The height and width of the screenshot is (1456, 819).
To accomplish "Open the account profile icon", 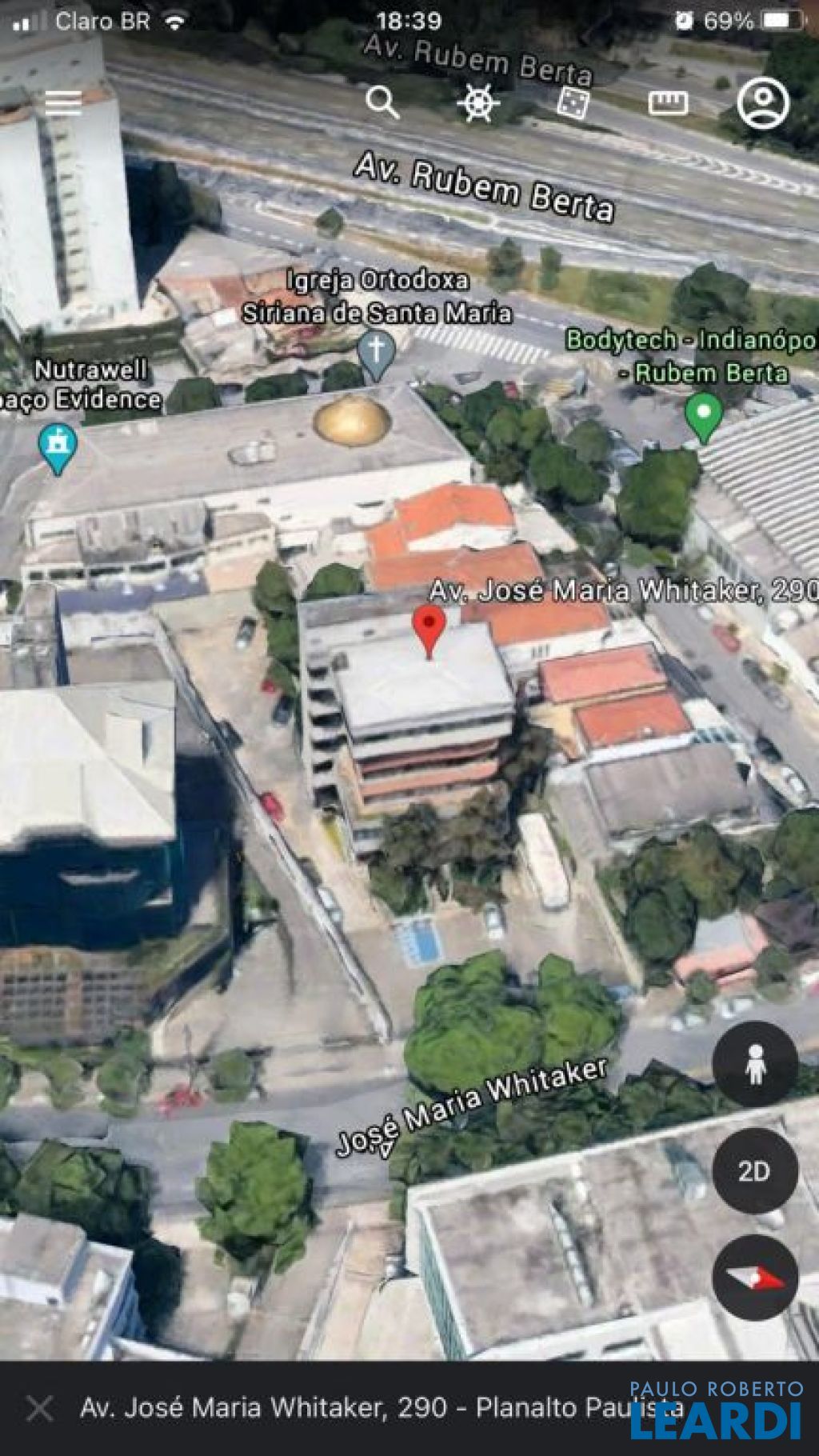I will [x=763, y=103].
